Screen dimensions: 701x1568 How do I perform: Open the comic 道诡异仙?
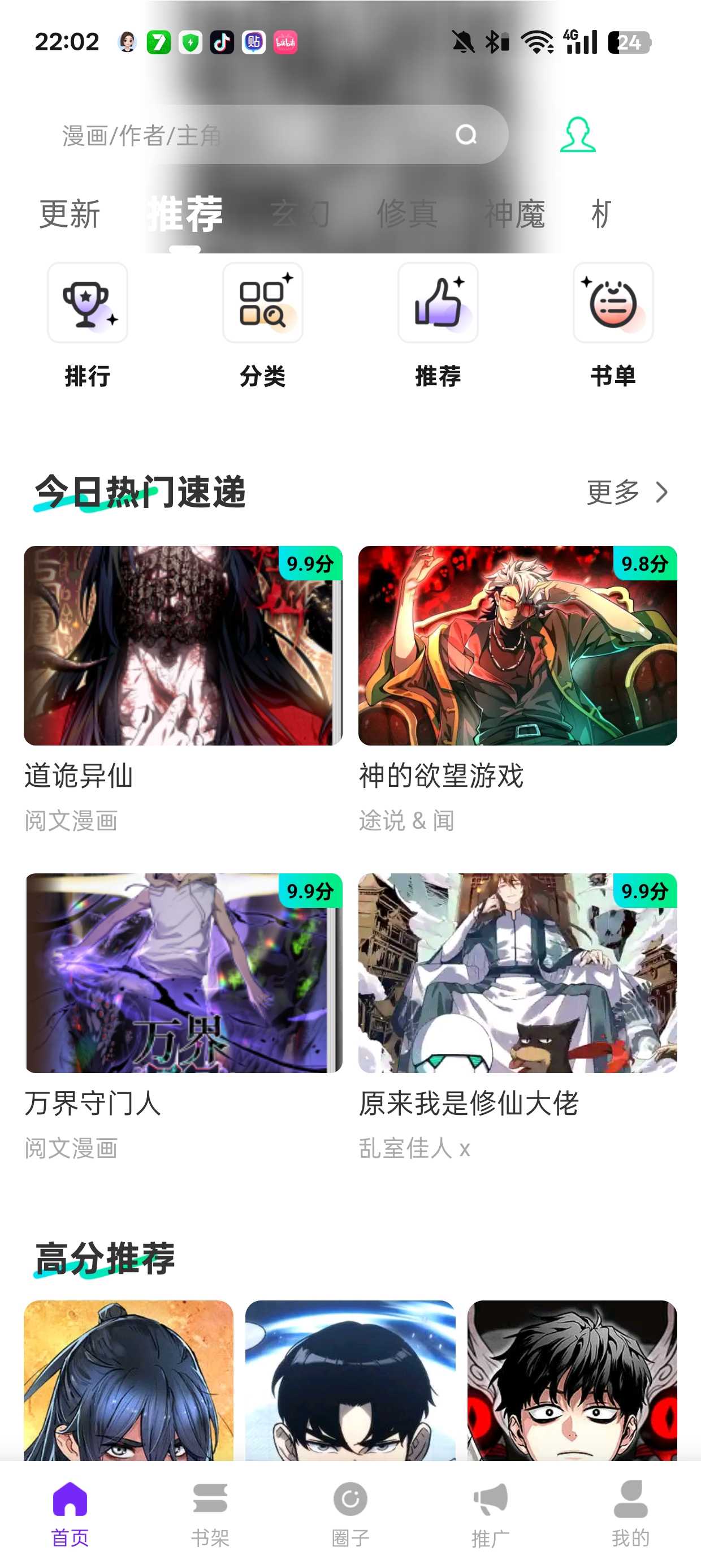(183, 646)
